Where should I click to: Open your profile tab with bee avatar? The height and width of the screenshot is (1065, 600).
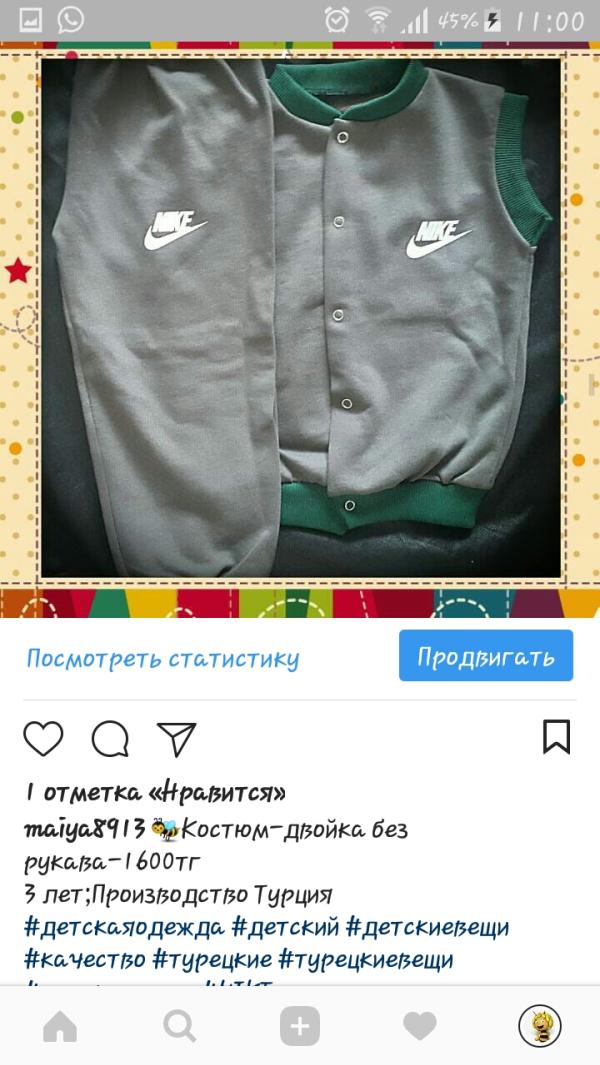tap(540, 1026)
